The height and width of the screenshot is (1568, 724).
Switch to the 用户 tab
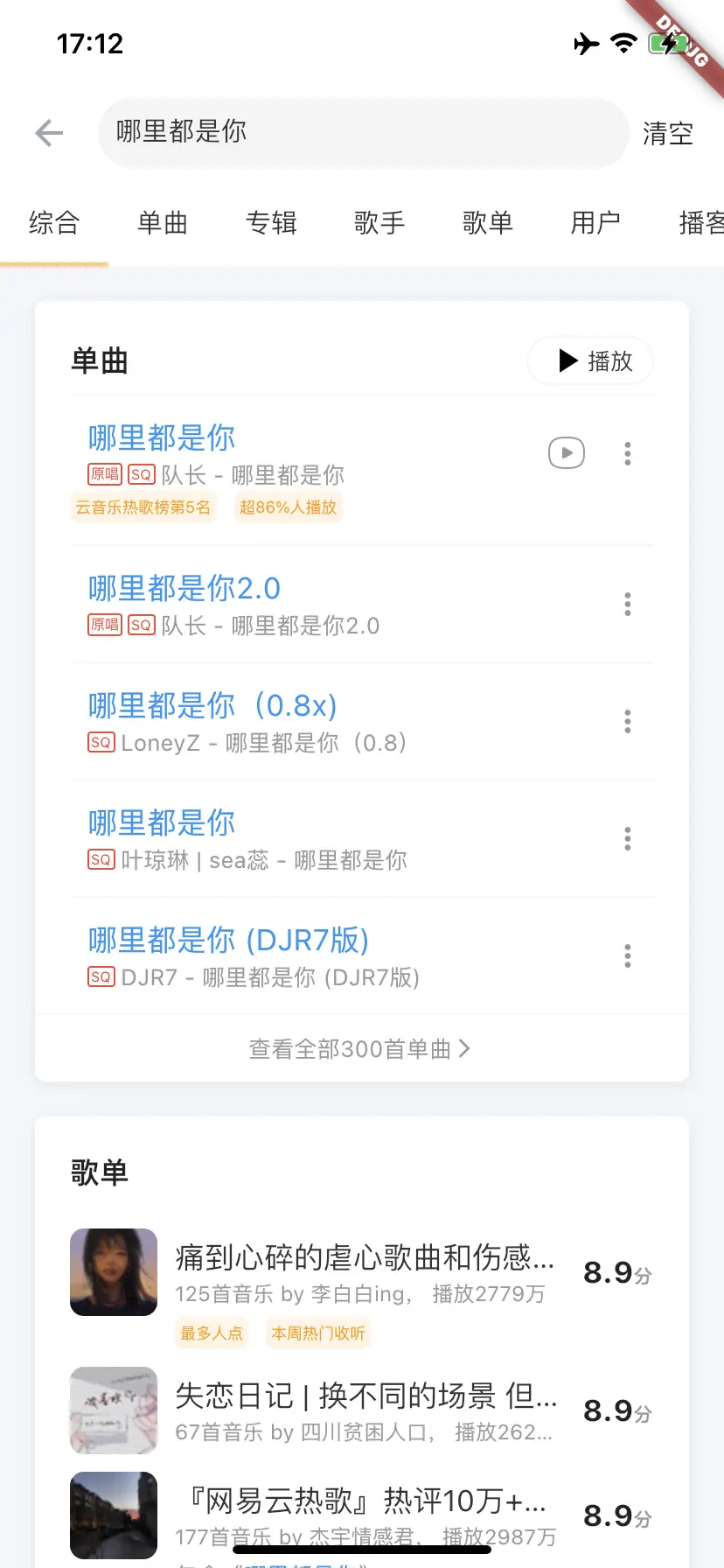(x=595, y=223)
